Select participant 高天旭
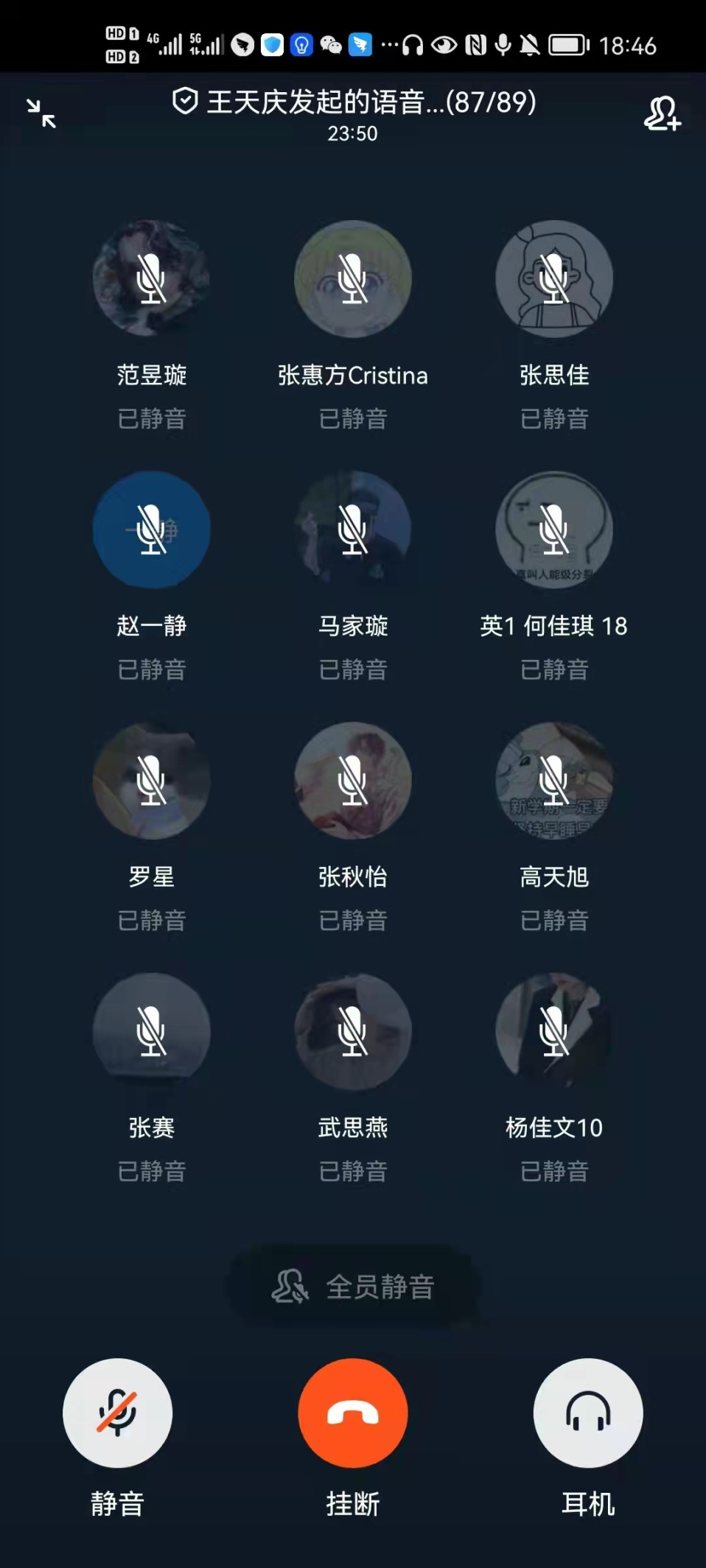This screenshot has height=1568, width=706. (554, 781)
